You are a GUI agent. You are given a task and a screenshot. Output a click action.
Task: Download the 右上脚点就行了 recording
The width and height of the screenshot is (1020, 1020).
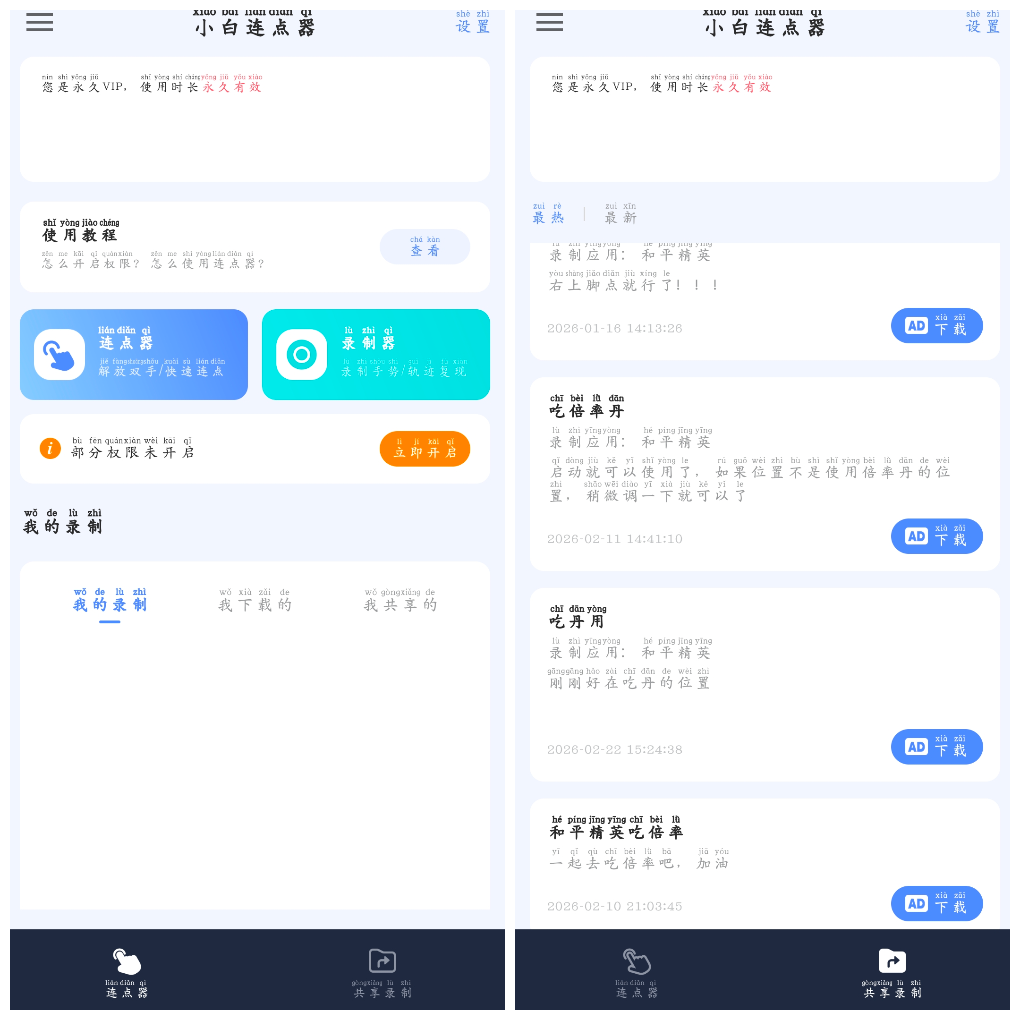click(936, 326)
